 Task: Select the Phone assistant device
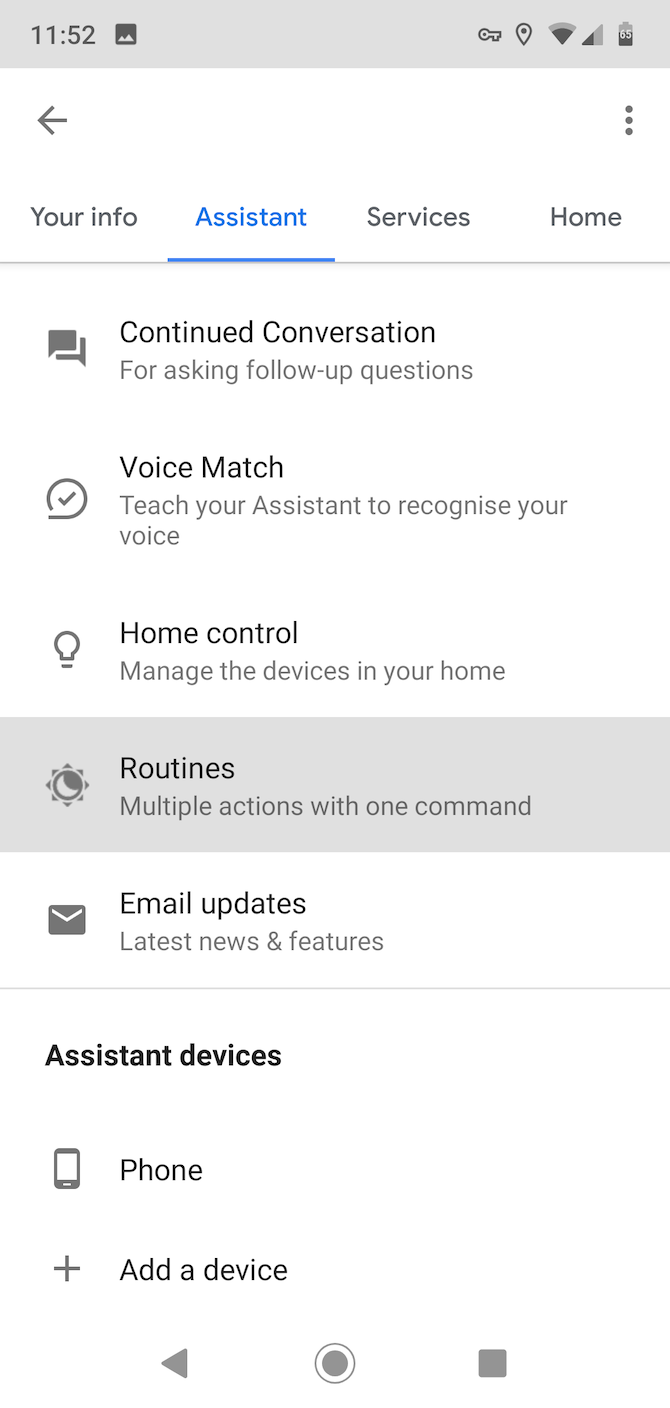click(160, 1170)
